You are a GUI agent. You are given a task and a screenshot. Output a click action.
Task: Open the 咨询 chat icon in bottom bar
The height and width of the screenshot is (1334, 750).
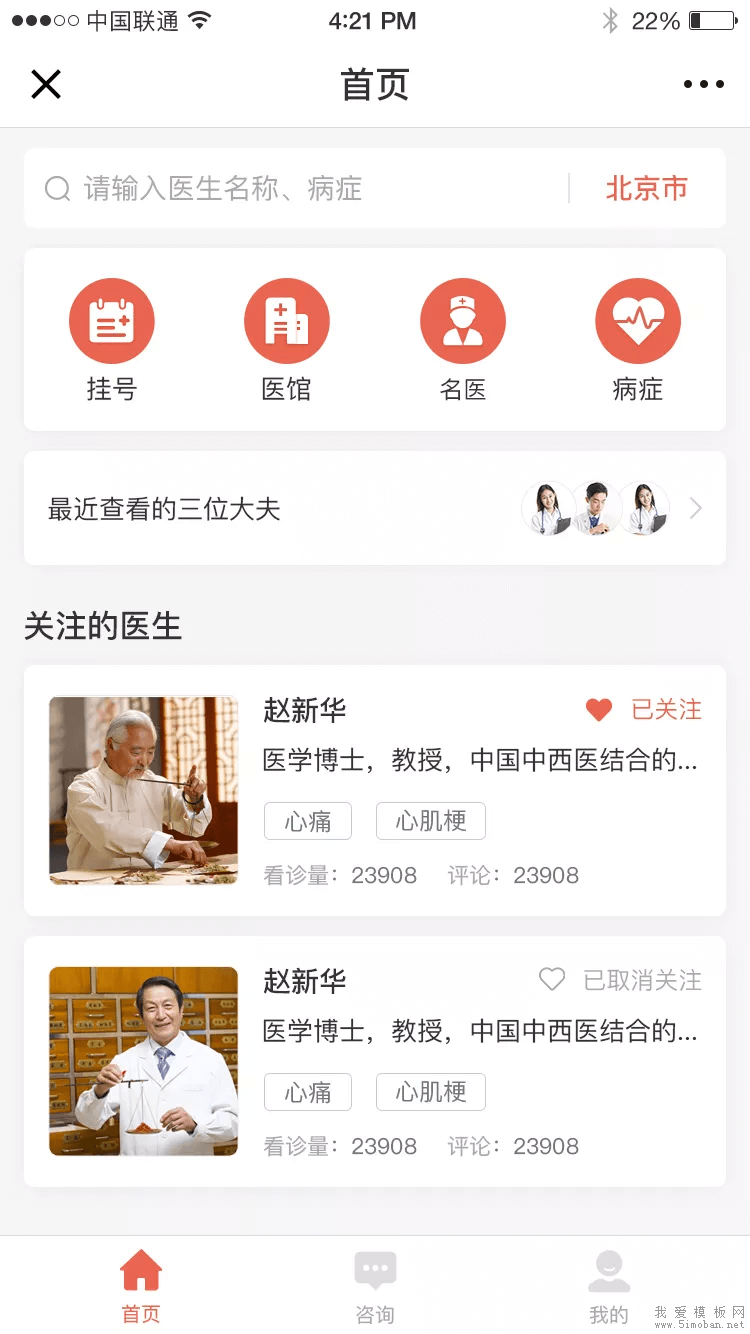click(x=375, y=1269)
